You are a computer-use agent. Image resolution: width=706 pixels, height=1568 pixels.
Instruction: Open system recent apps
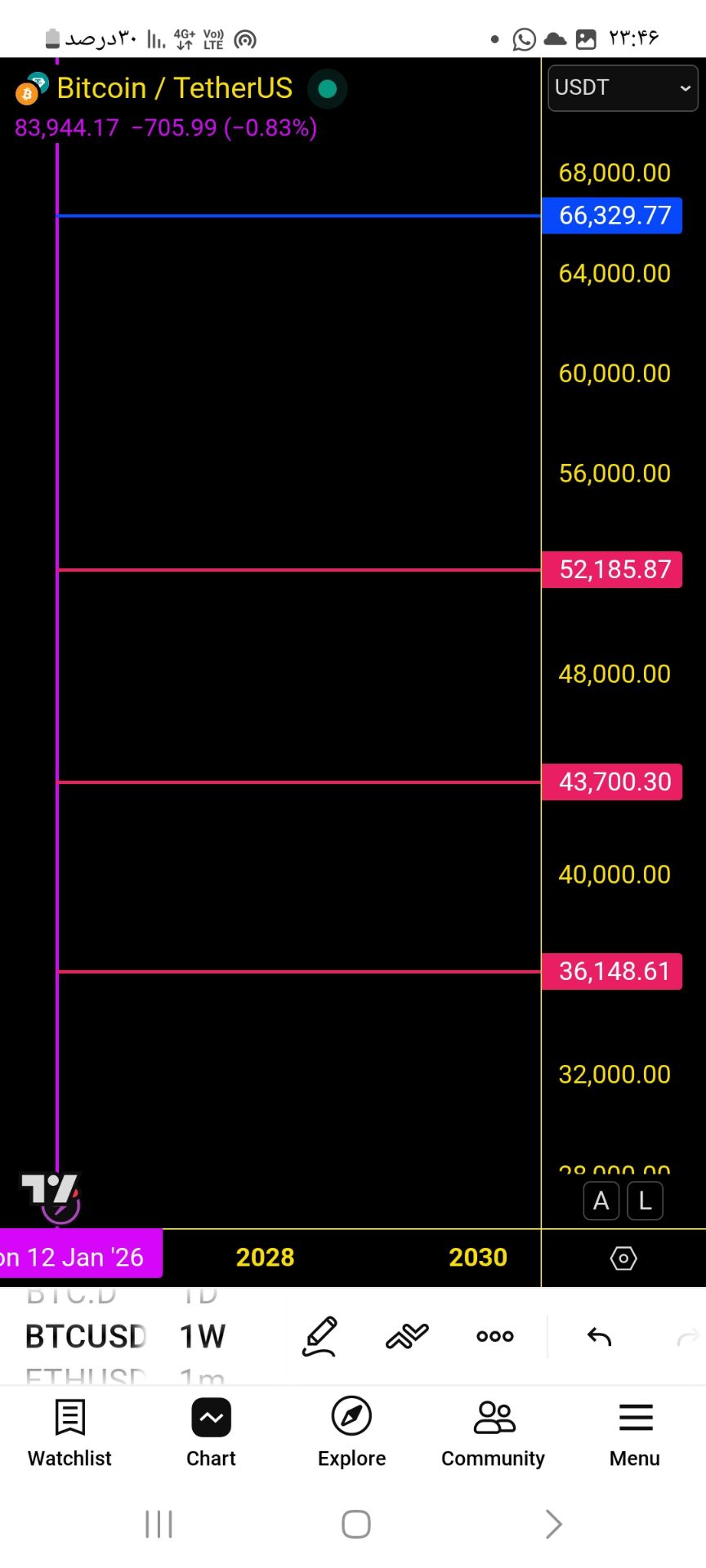[x=159, y=1524]
